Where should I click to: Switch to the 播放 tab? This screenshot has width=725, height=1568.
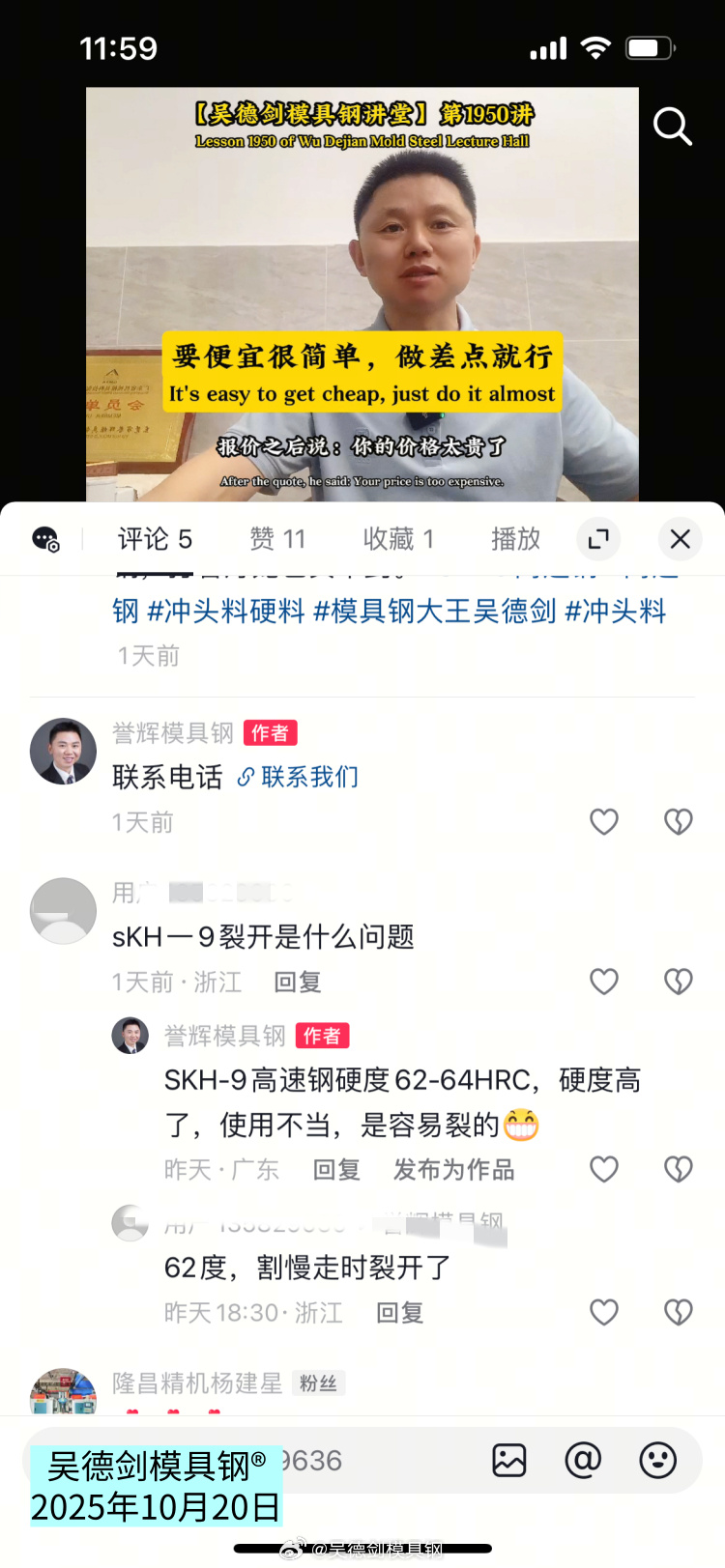point(515,539)
